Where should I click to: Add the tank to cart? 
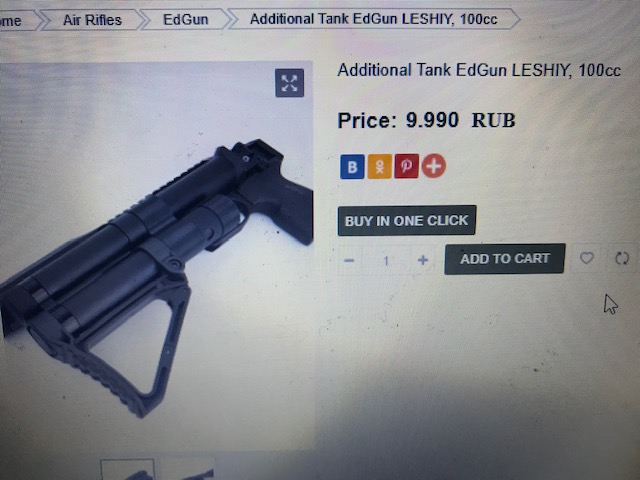[x=504, y=259]
